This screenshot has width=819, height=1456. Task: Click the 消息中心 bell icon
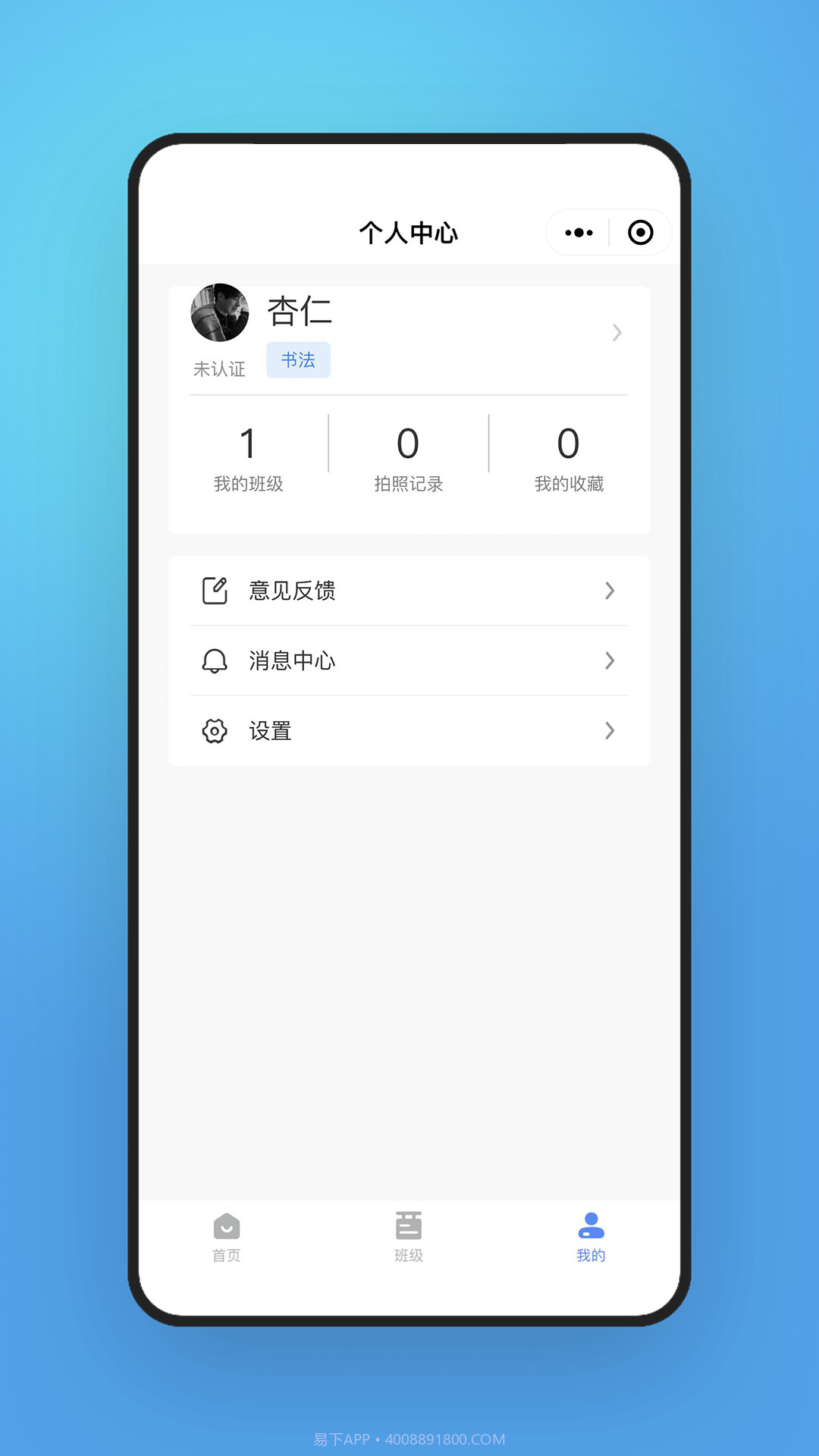coord(215,661)
